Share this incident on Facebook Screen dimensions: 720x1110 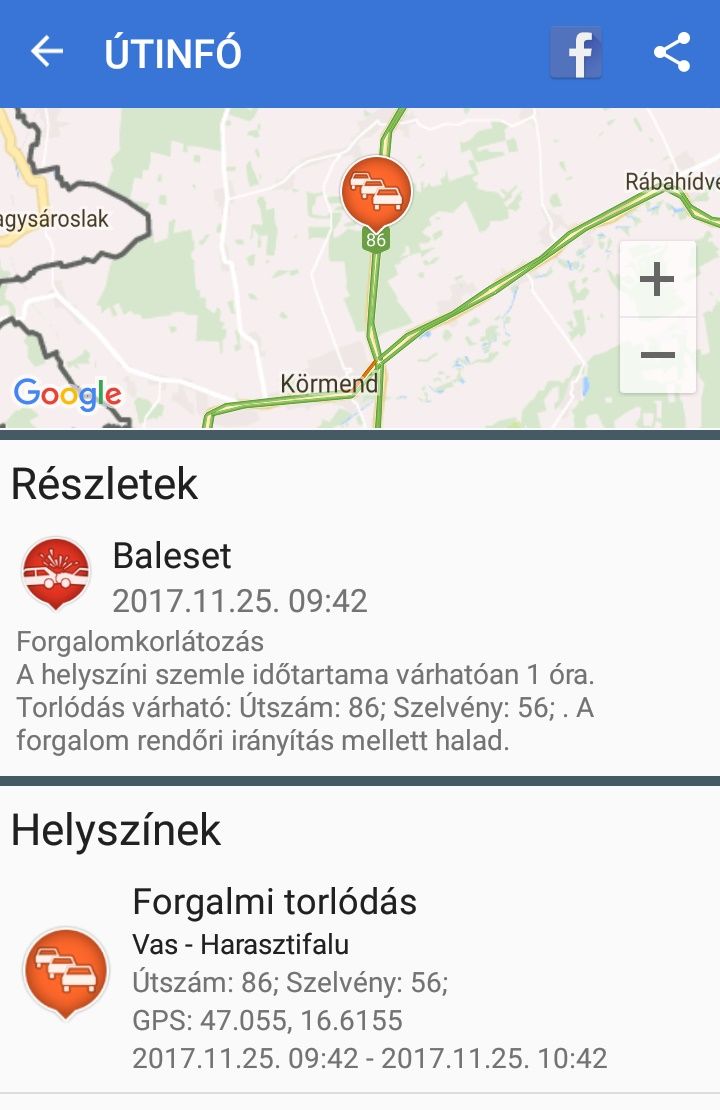point(576,52)
